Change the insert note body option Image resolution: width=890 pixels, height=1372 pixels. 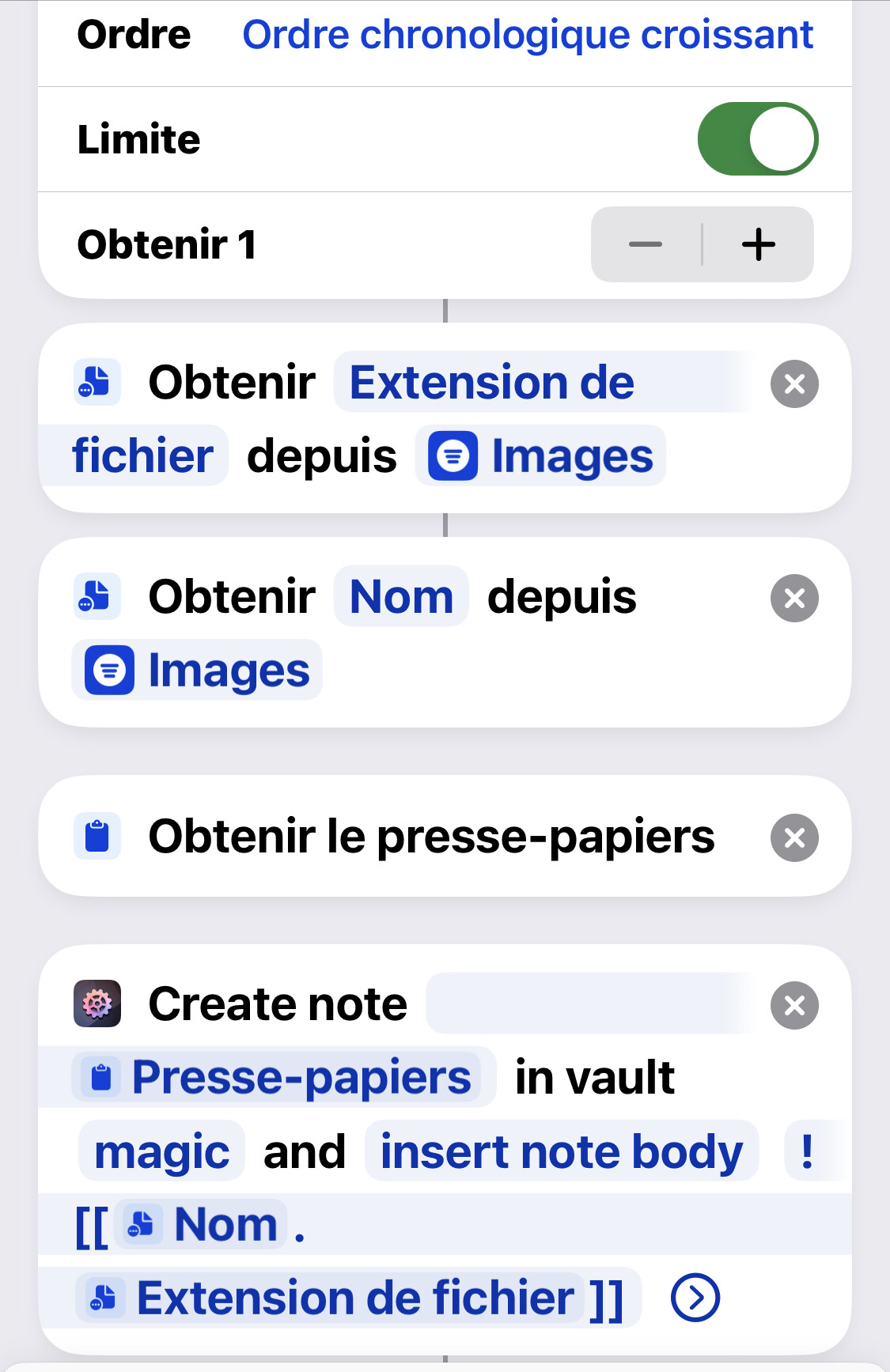tap(561, 1152)
